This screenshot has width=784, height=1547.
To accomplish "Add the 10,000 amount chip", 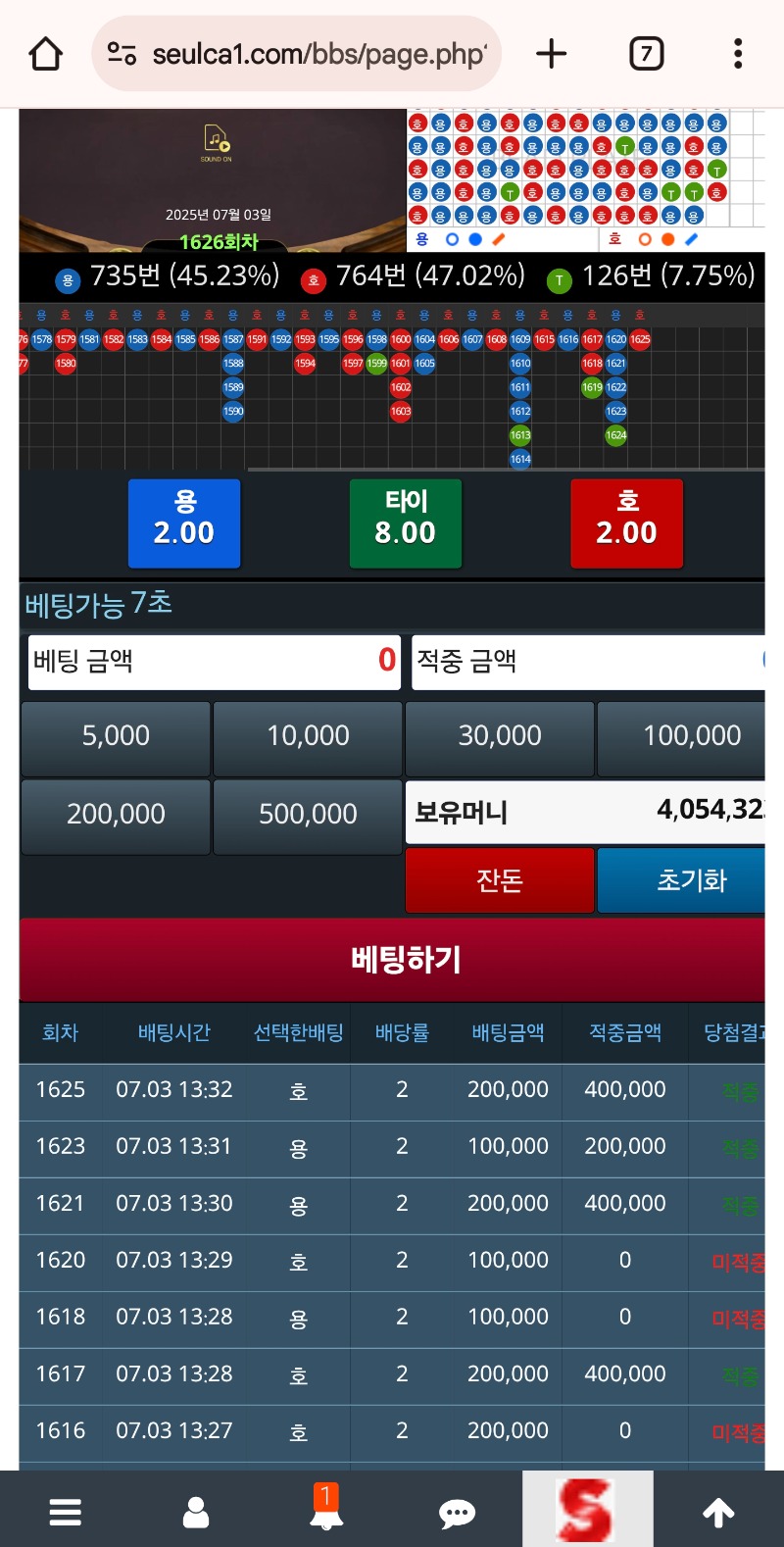I will 308,737.
